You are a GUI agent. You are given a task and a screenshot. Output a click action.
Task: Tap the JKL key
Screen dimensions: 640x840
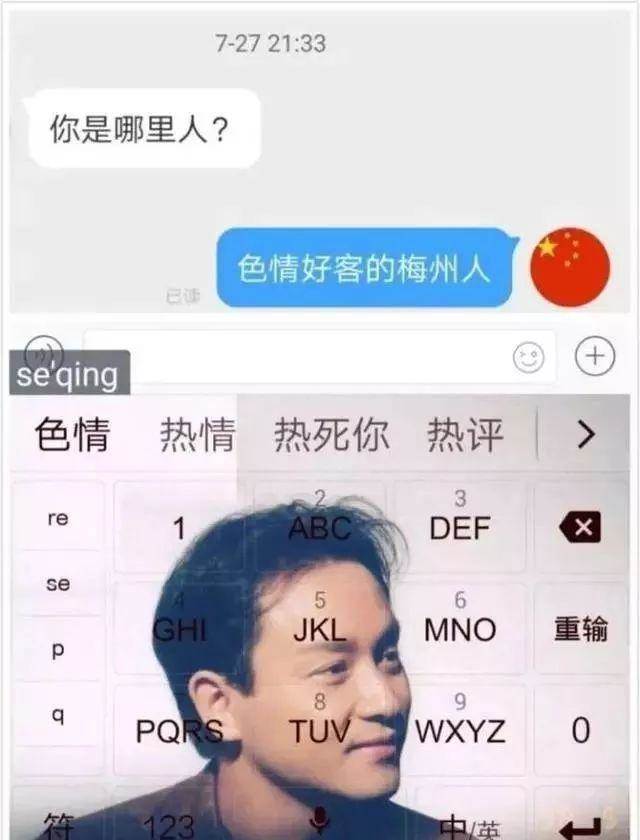click(320, 620)
